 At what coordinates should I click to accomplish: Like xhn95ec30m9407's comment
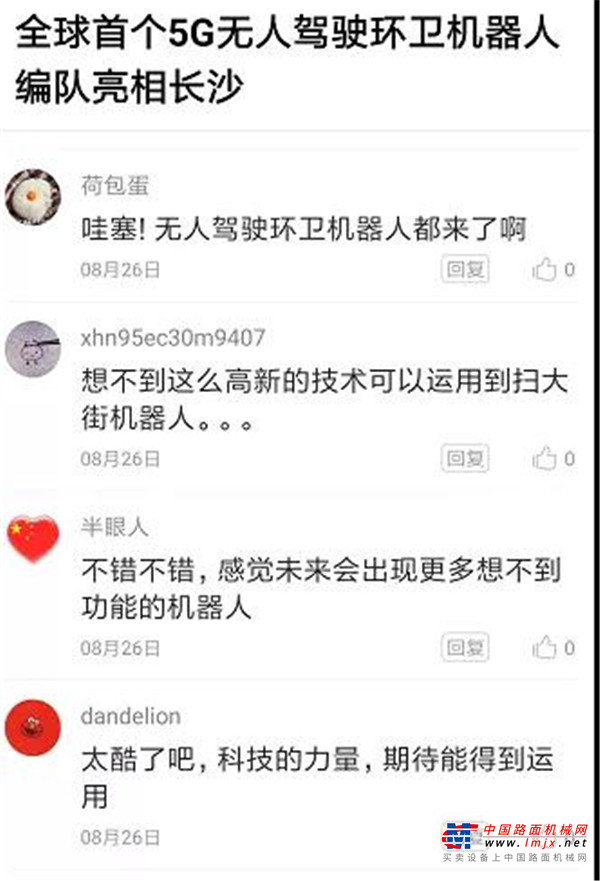pos(545,458)
